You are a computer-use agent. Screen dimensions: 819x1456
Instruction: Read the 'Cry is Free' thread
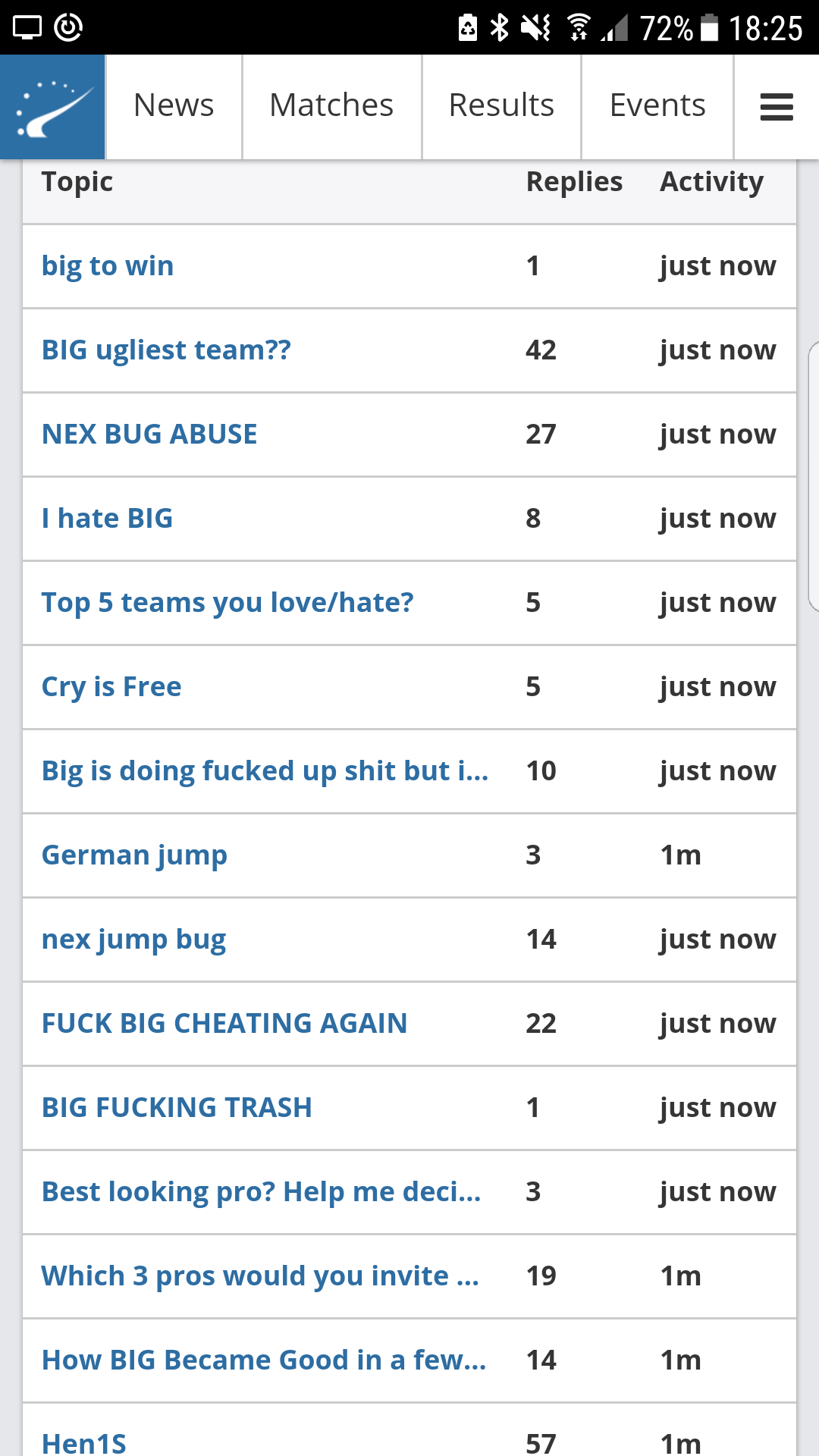click(x=111, y=687)
